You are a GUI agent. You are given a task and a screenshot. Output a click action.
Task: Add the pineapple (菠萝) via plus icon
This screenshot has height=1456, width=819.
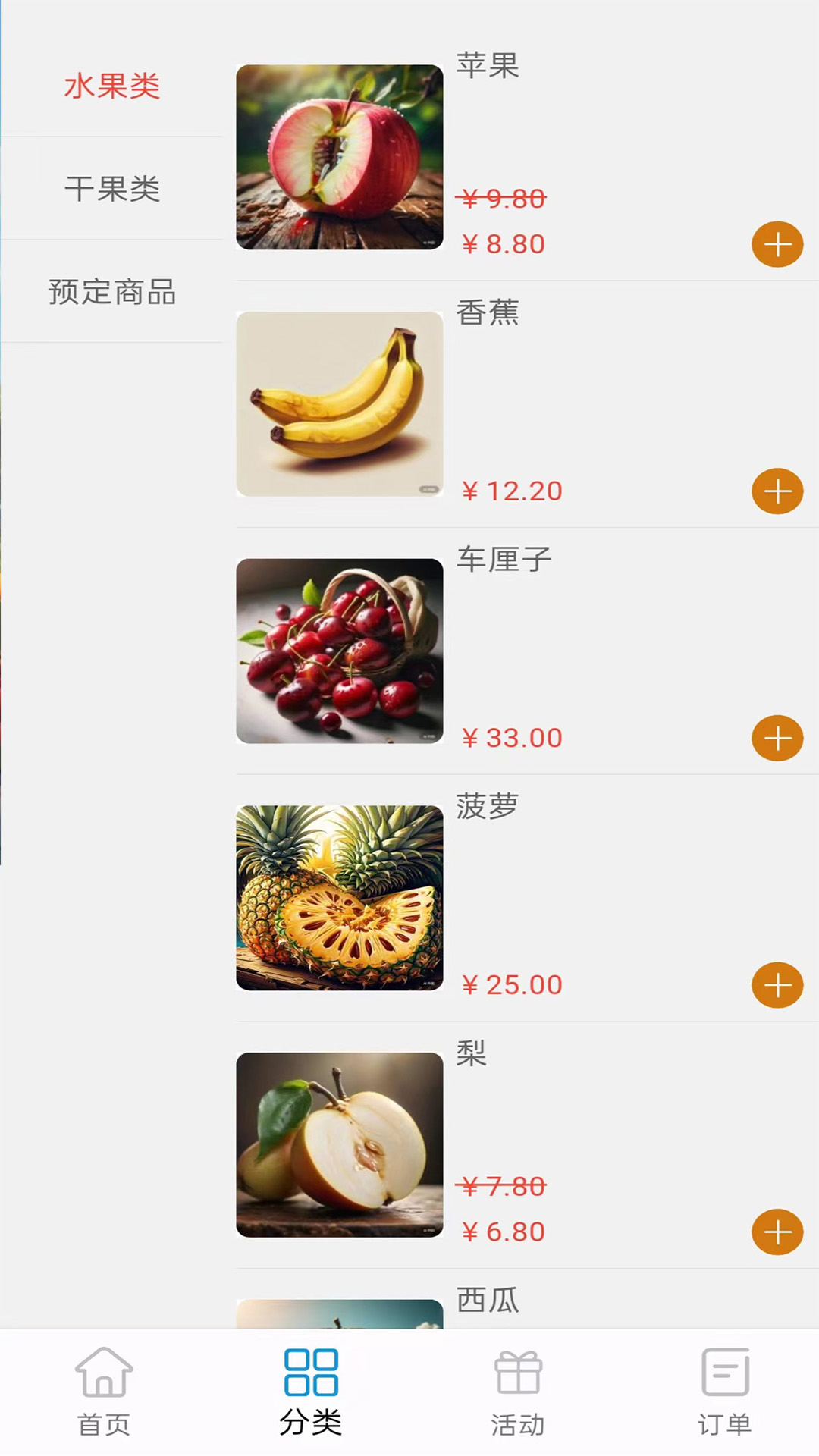point(777,984)
